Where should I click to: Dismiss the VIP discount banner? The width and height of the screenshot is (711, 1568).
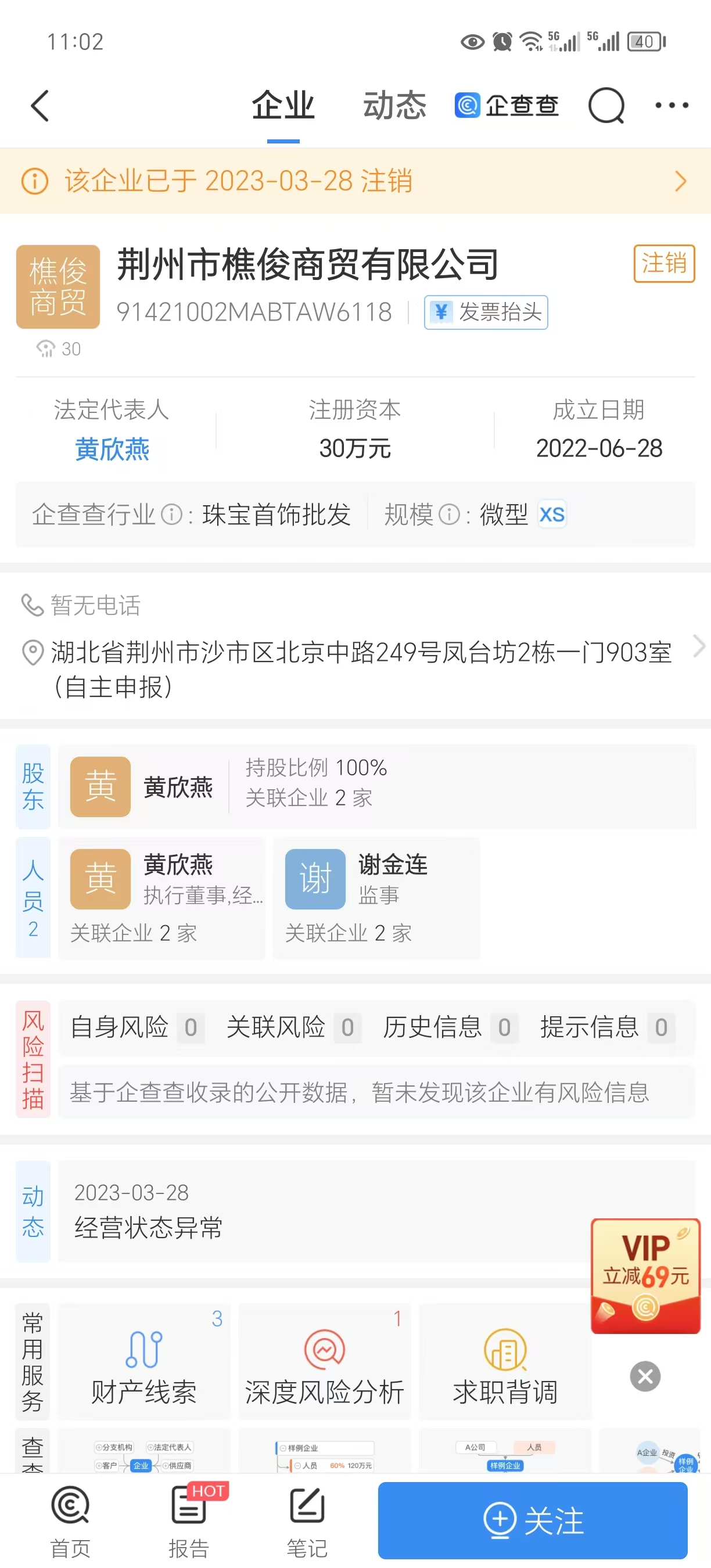644,1378
